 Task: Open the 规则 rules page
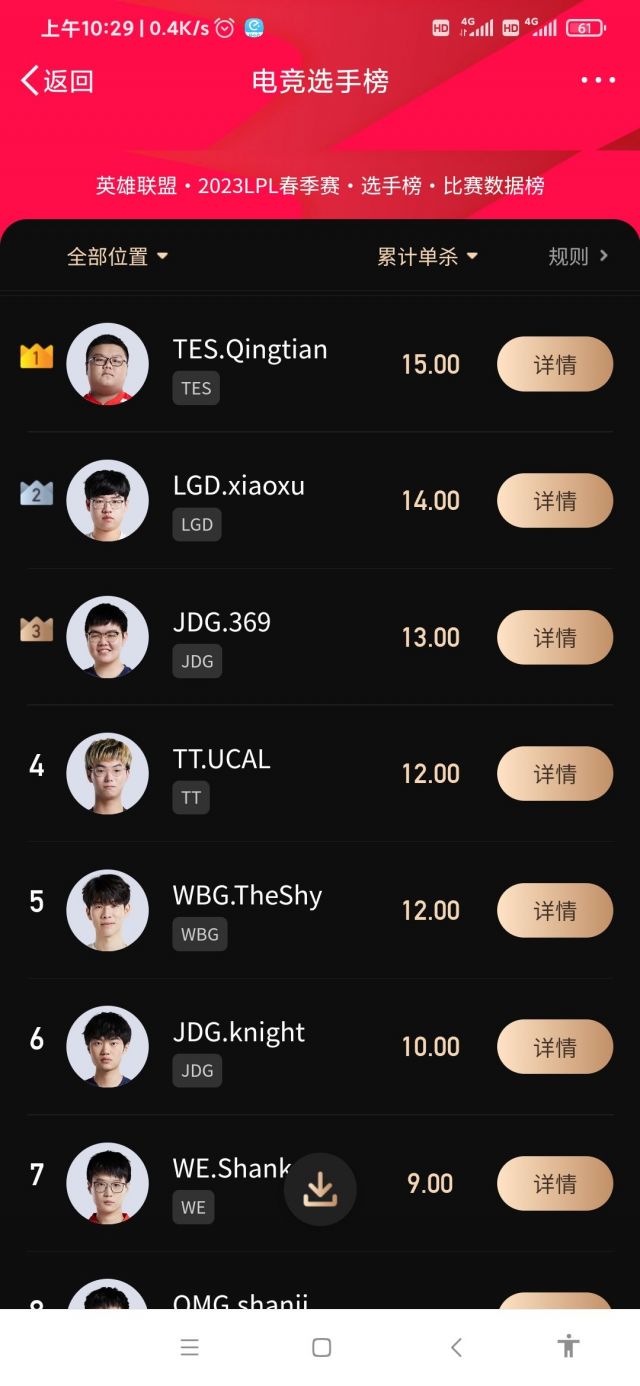click(578, 257)
